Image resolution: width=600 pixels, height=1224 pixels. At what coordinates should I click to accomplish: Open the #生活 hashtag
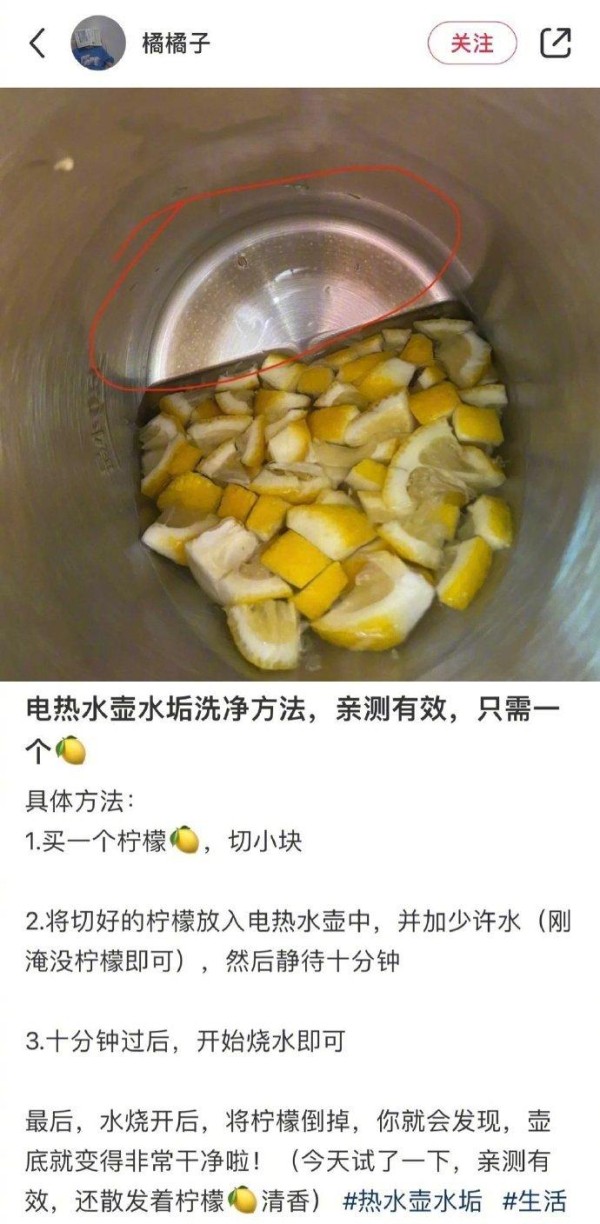[x=534, y=1199]
